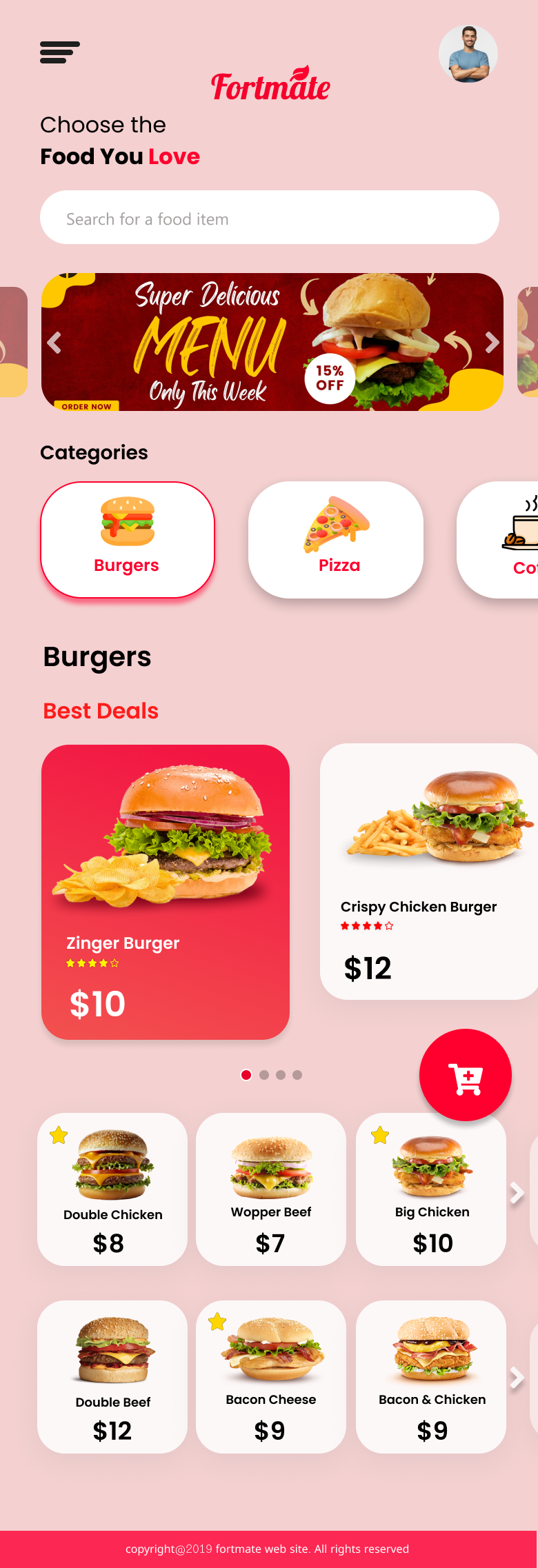Advance to the next promo banner
Viewport: 538px width, 1568px height.
point(491,342)
